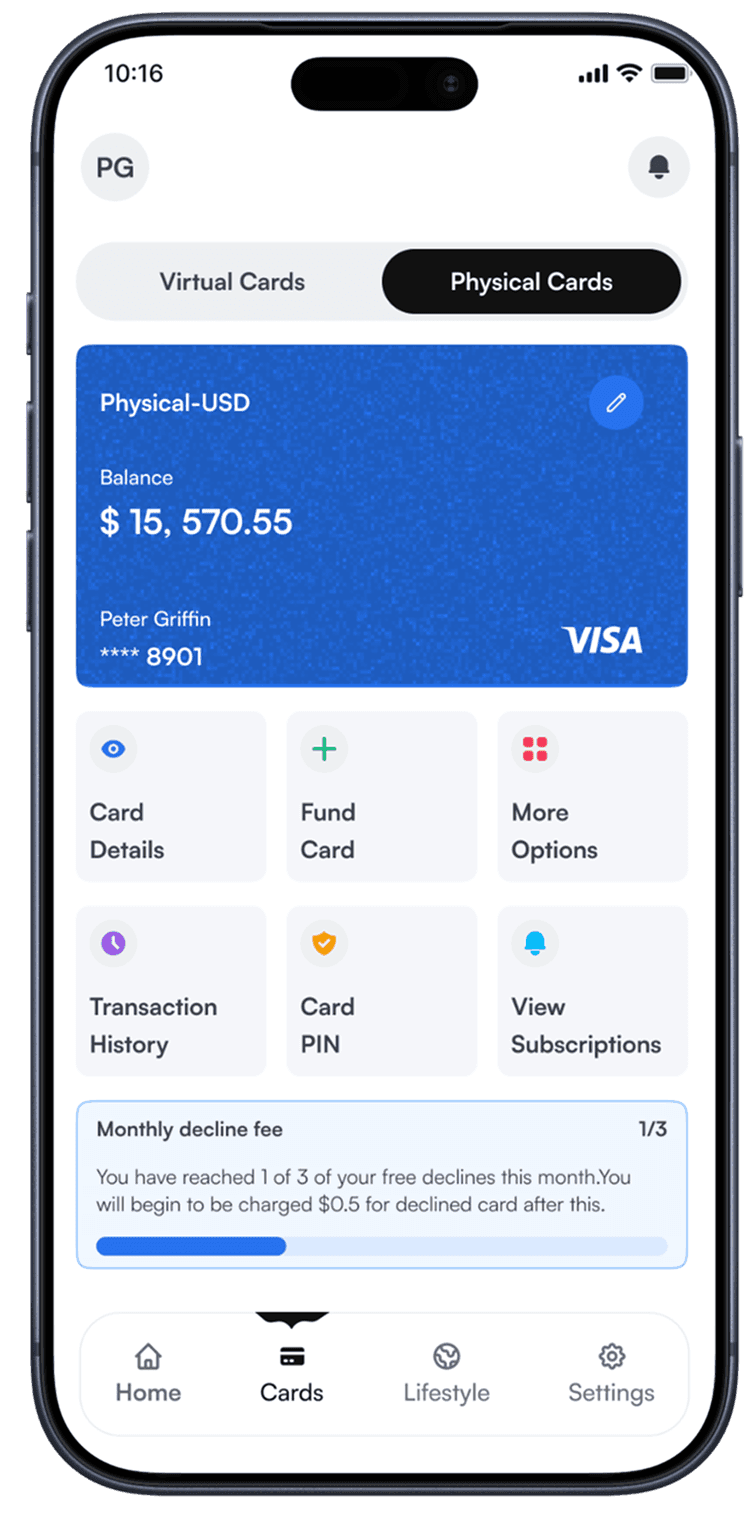Select the Cards tab
The width and height of the screenshot is (751, 1515).
point(292,1374)
